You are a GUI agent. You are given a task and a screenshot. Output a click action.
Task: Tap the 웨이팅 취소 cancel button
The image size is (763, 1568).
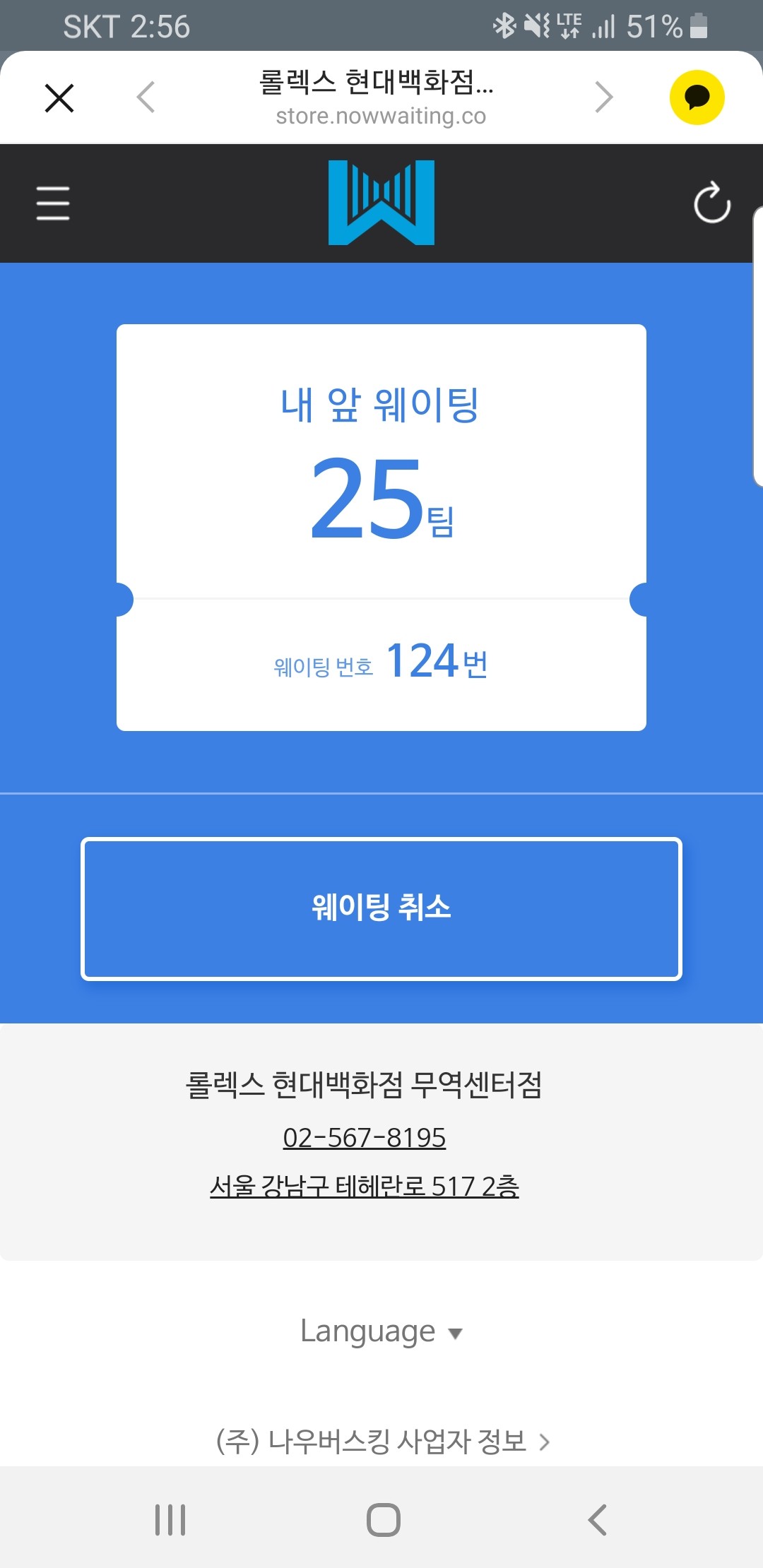381,908
